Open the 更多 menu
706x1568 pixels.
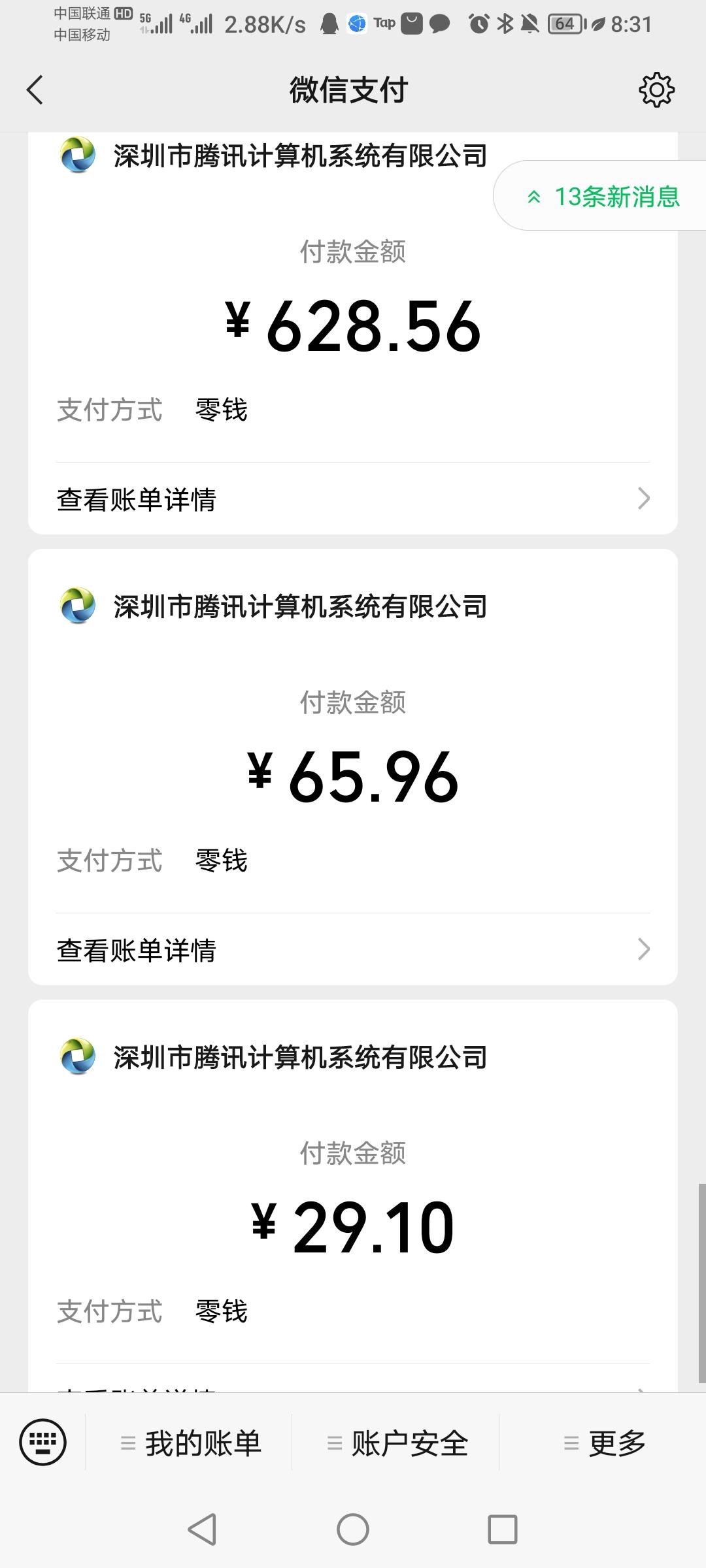[603, 1443]
